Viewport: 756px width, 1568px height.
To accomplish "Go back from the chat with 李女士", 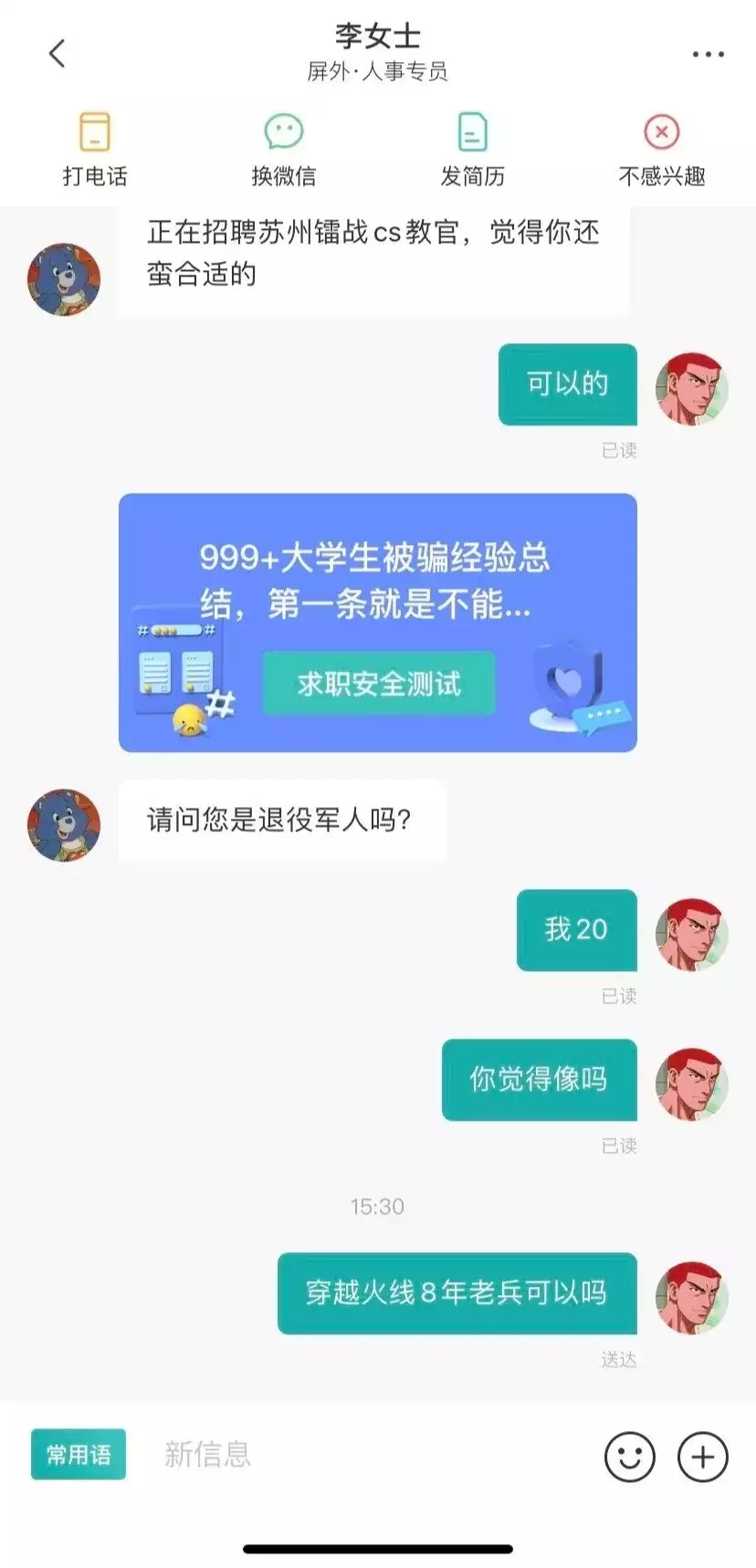I will (58, 54).
